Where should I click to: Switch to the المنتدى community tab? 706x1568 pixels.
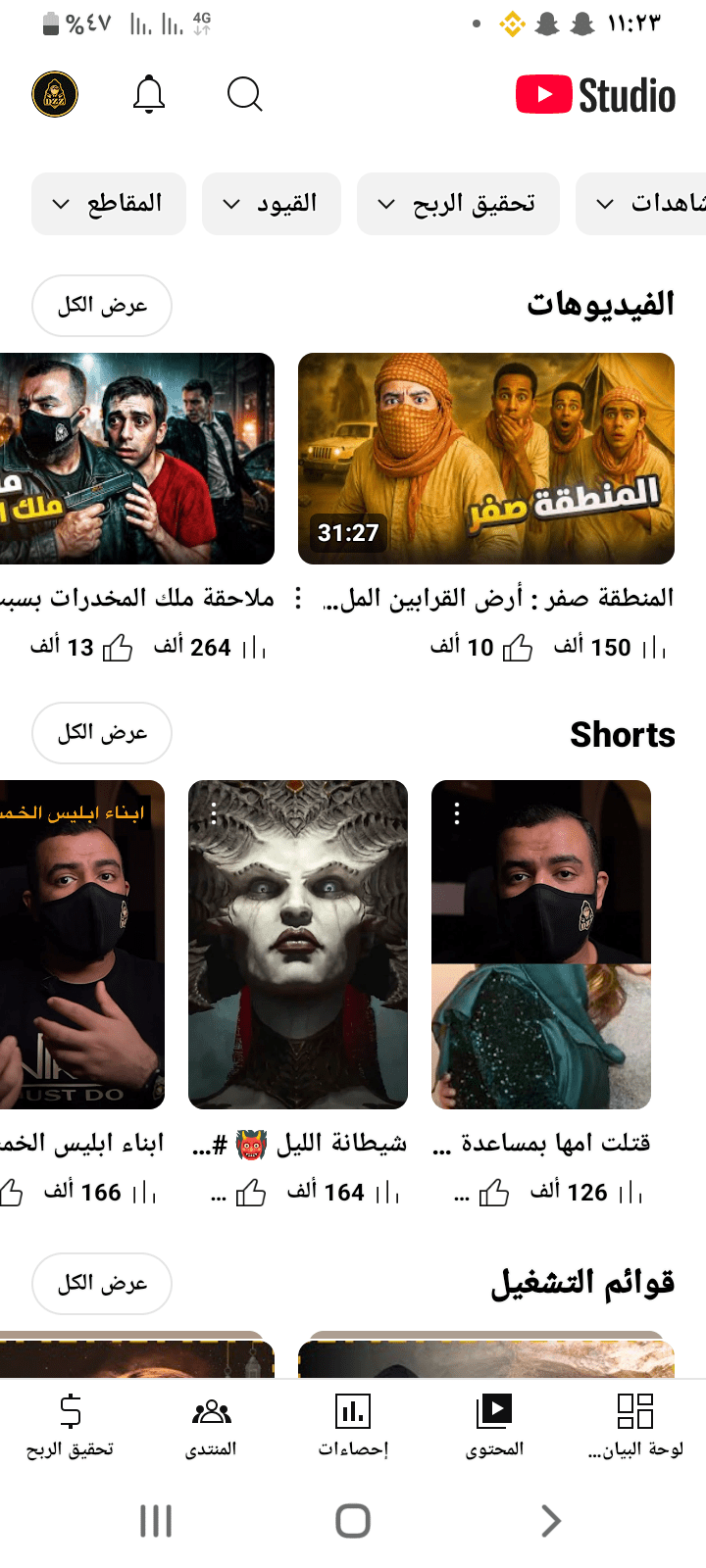pyautogui.click(x=212, y=1426)
